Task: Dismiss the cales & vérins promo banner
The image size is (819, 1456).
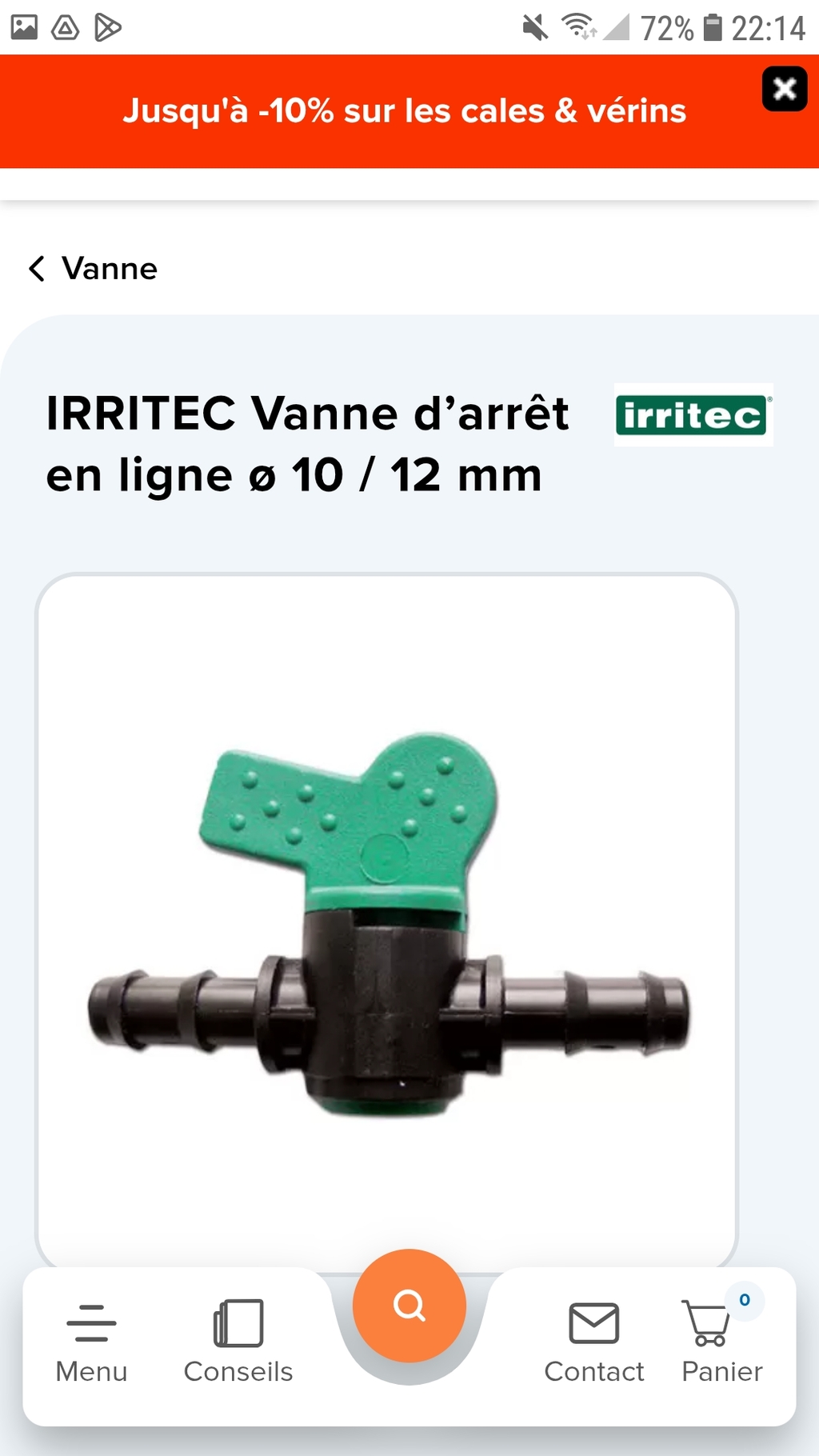Action: pyautogui.click(x=784, y=89)
